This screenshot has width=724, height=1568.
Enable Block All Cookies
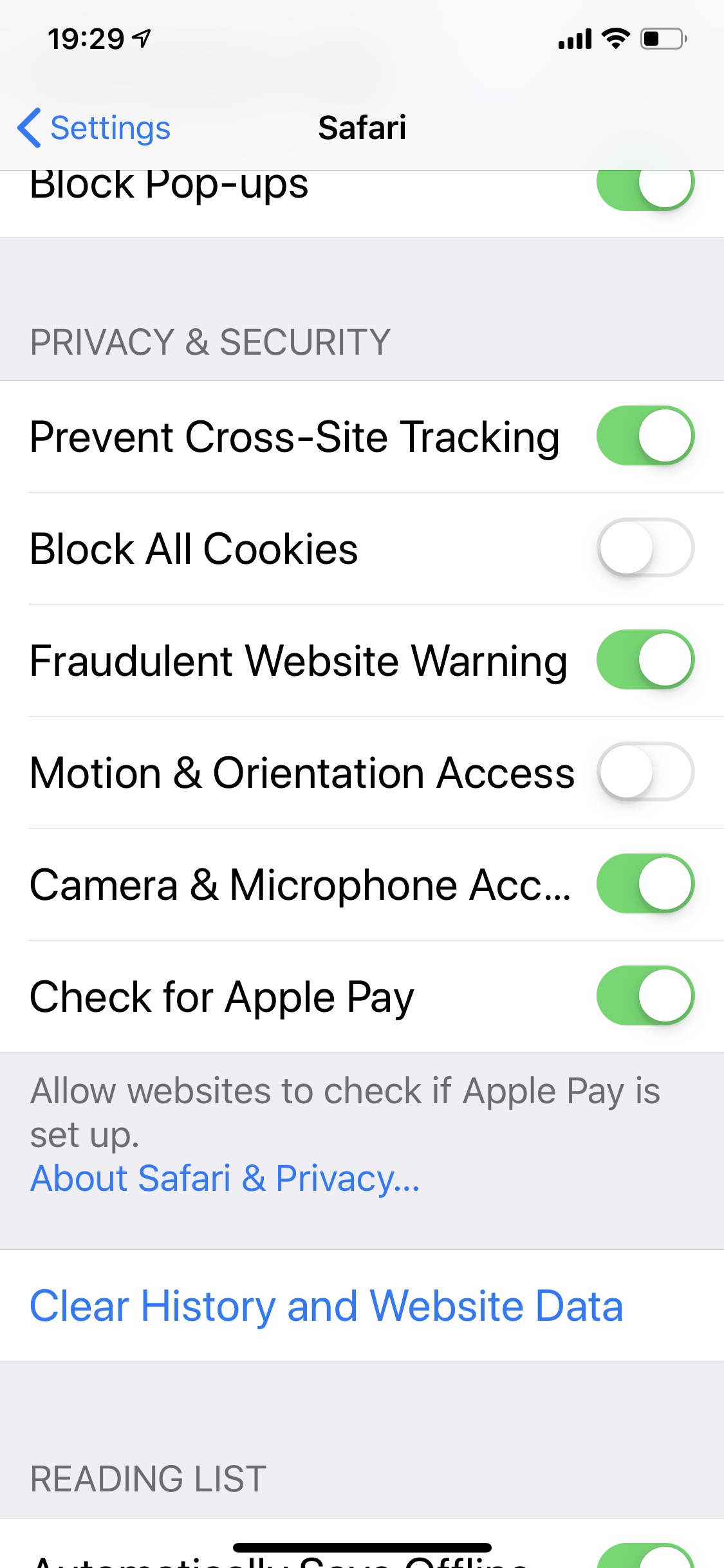[645, 548]
